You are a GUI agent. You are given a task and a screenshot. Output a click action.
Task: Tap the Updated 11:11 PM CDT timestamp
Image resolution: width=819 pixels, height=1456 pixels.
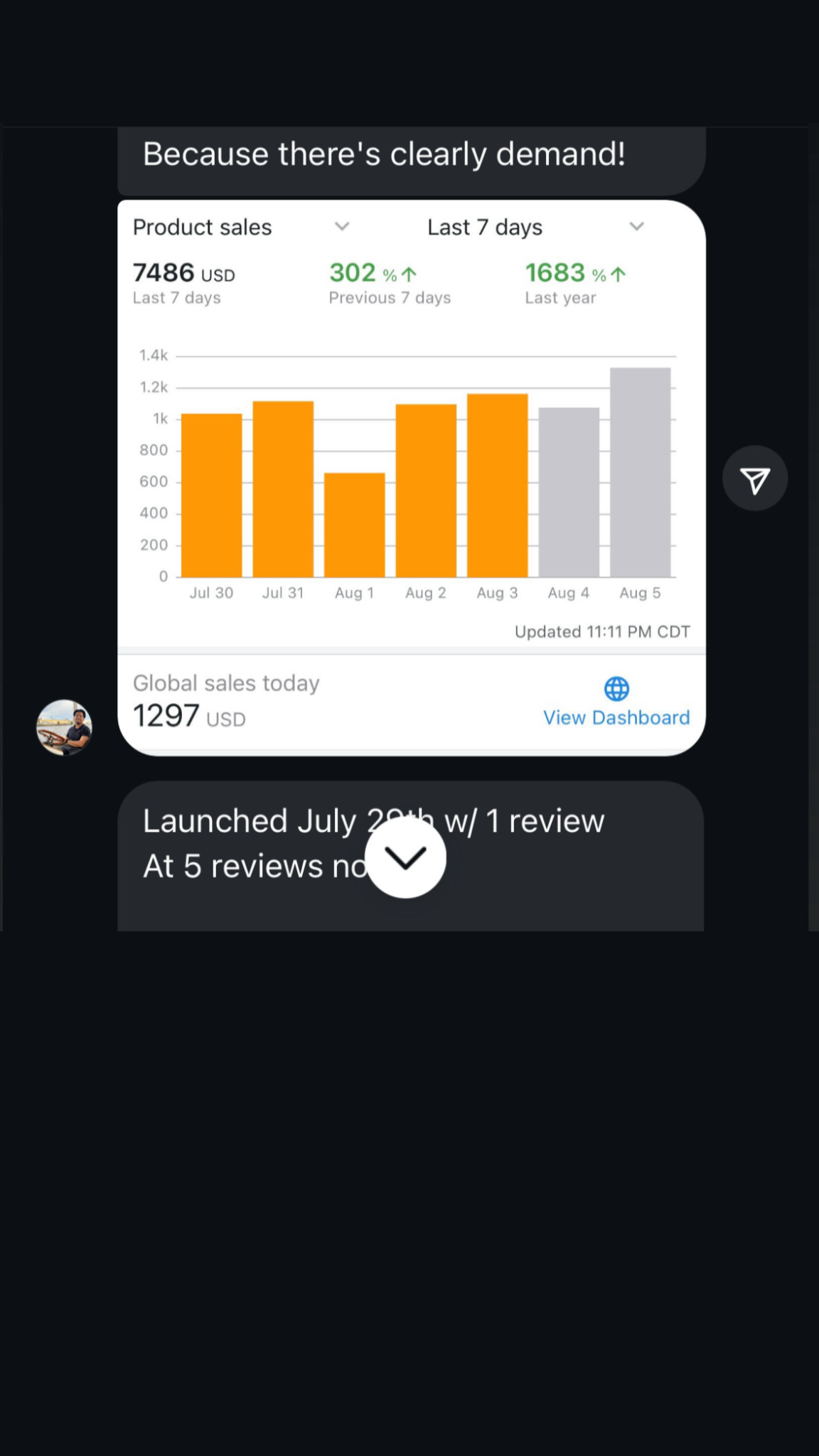601,631
